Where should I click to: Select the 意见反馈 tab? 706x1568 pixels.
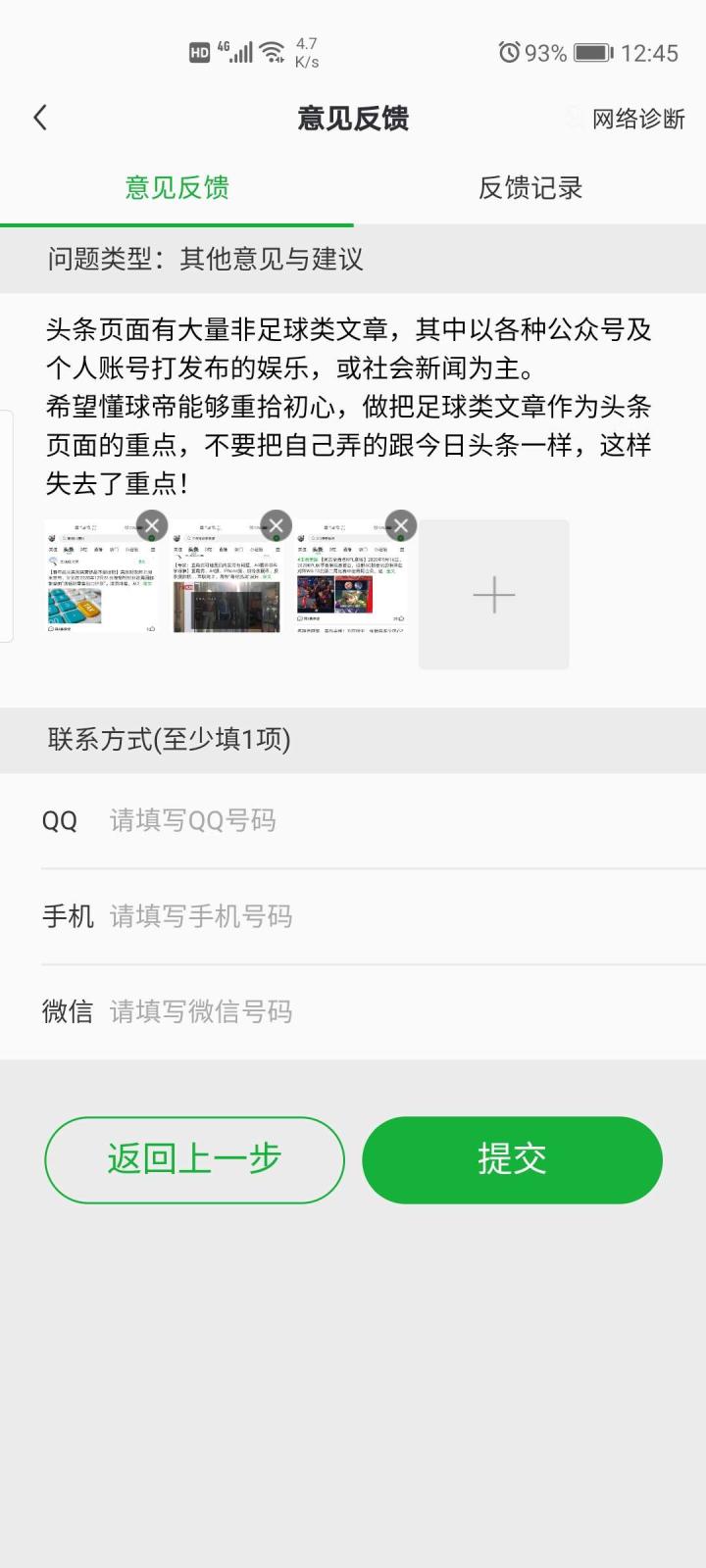pyautogui.click(x=176, y=187)
